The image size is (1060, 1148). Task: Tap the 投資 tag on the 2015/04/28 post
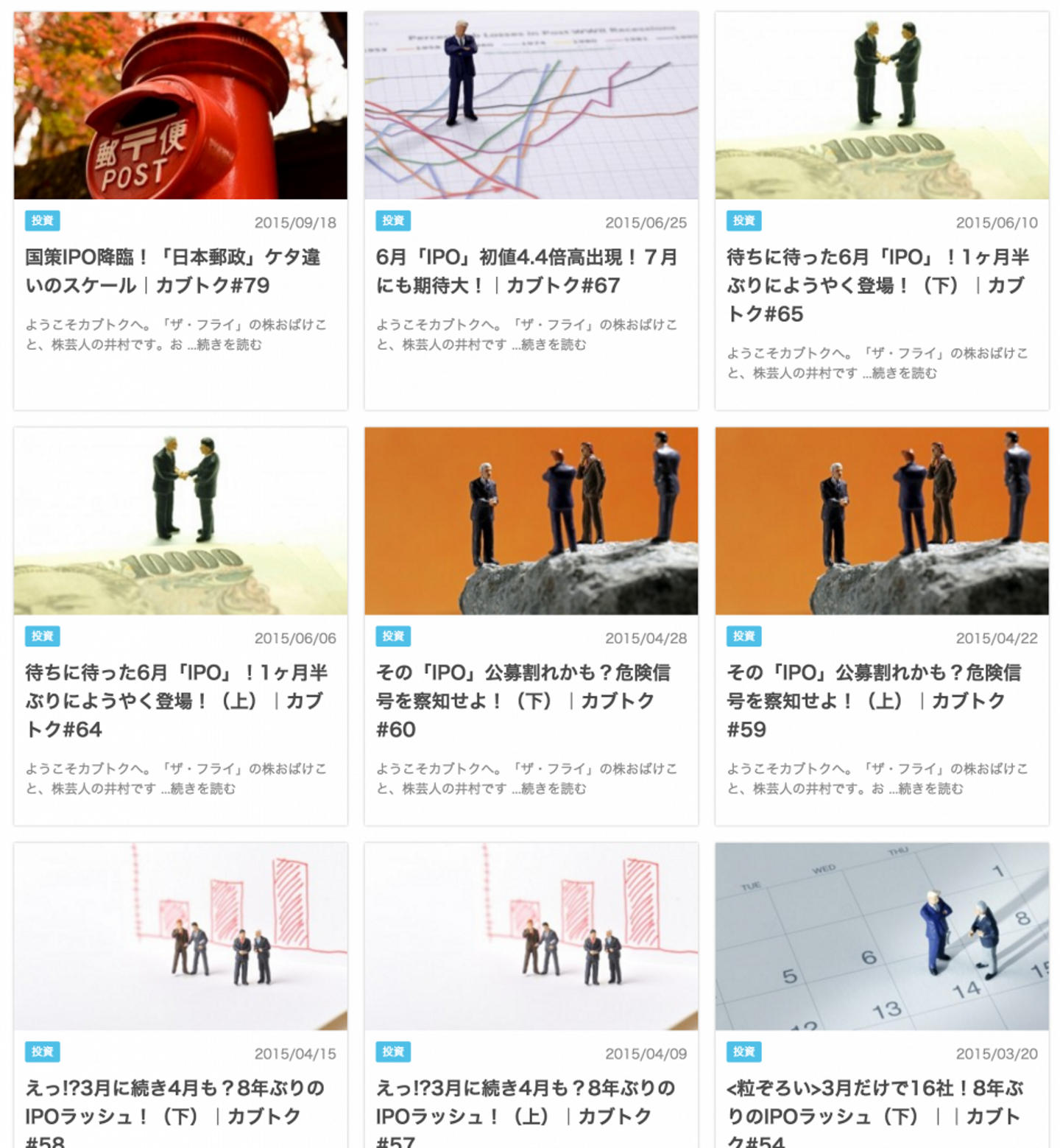pyautogui.click(x=393, y=636)
